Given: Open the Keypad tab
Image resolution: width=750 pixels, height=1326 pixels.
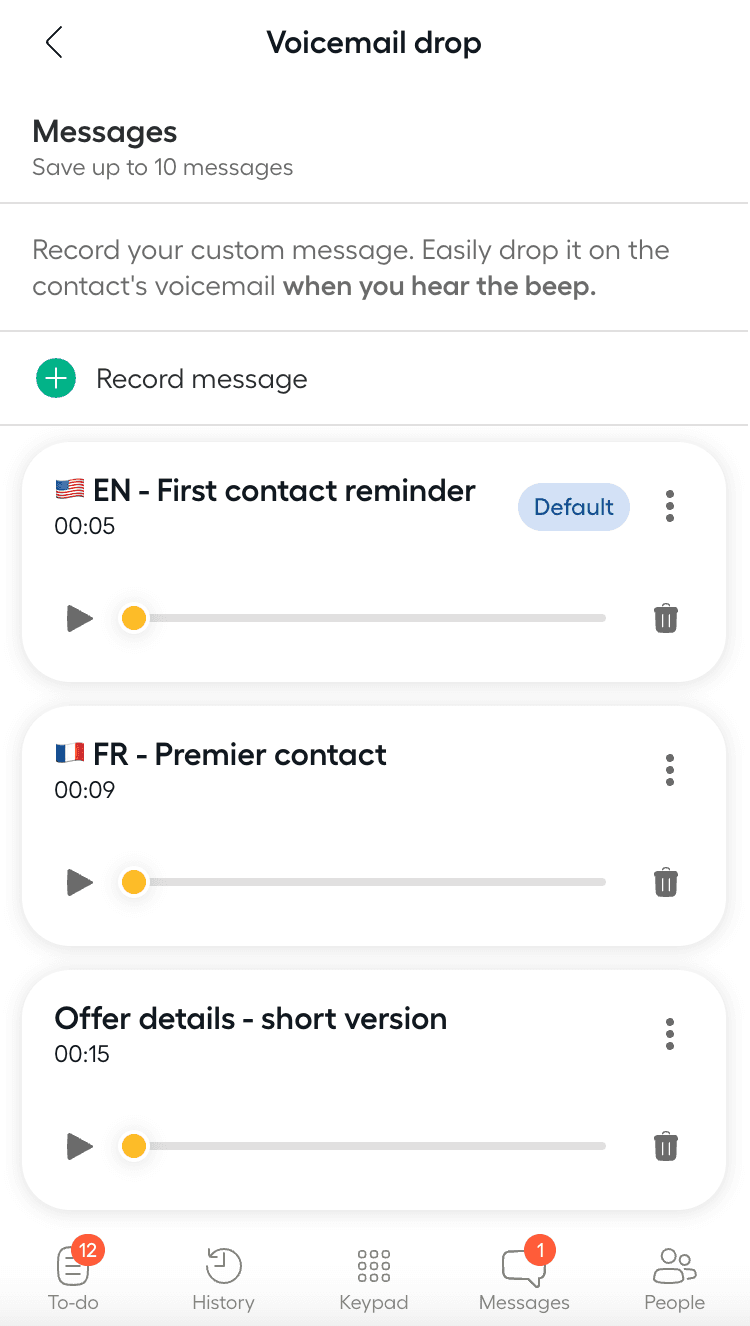Looking at the screenshot, I should [x=374, y=1278].
